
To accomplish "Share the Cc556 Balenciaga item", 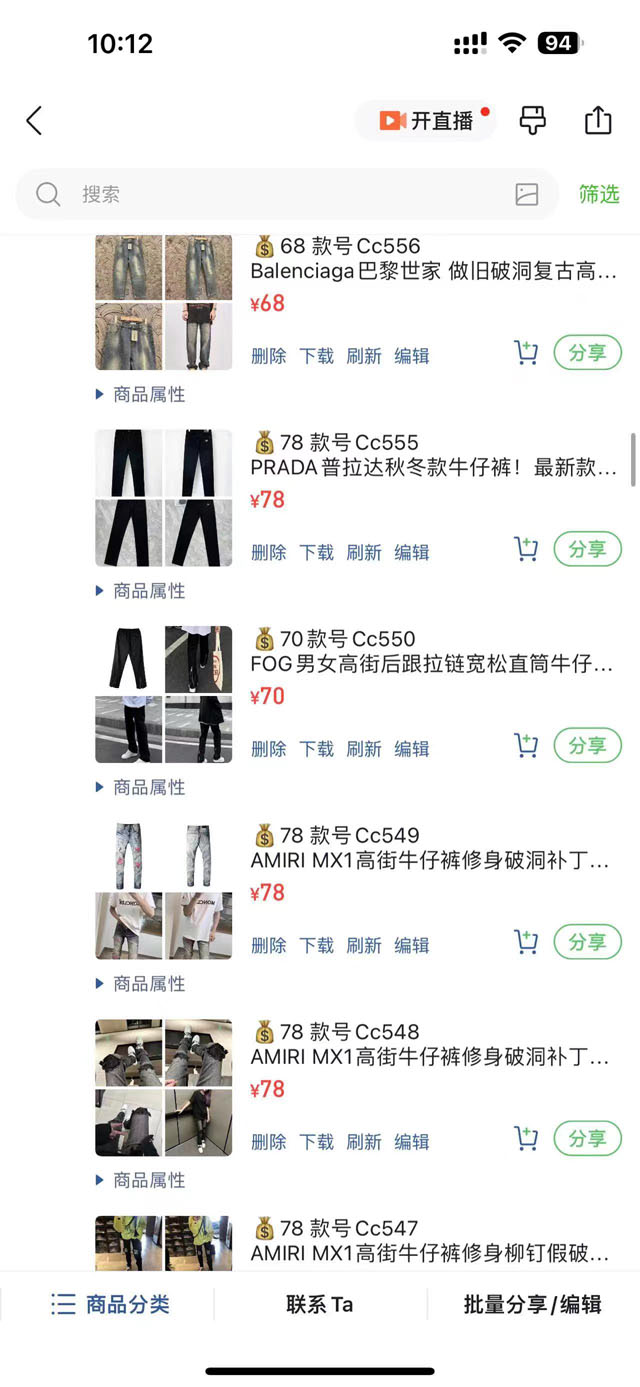I will 587,353.
